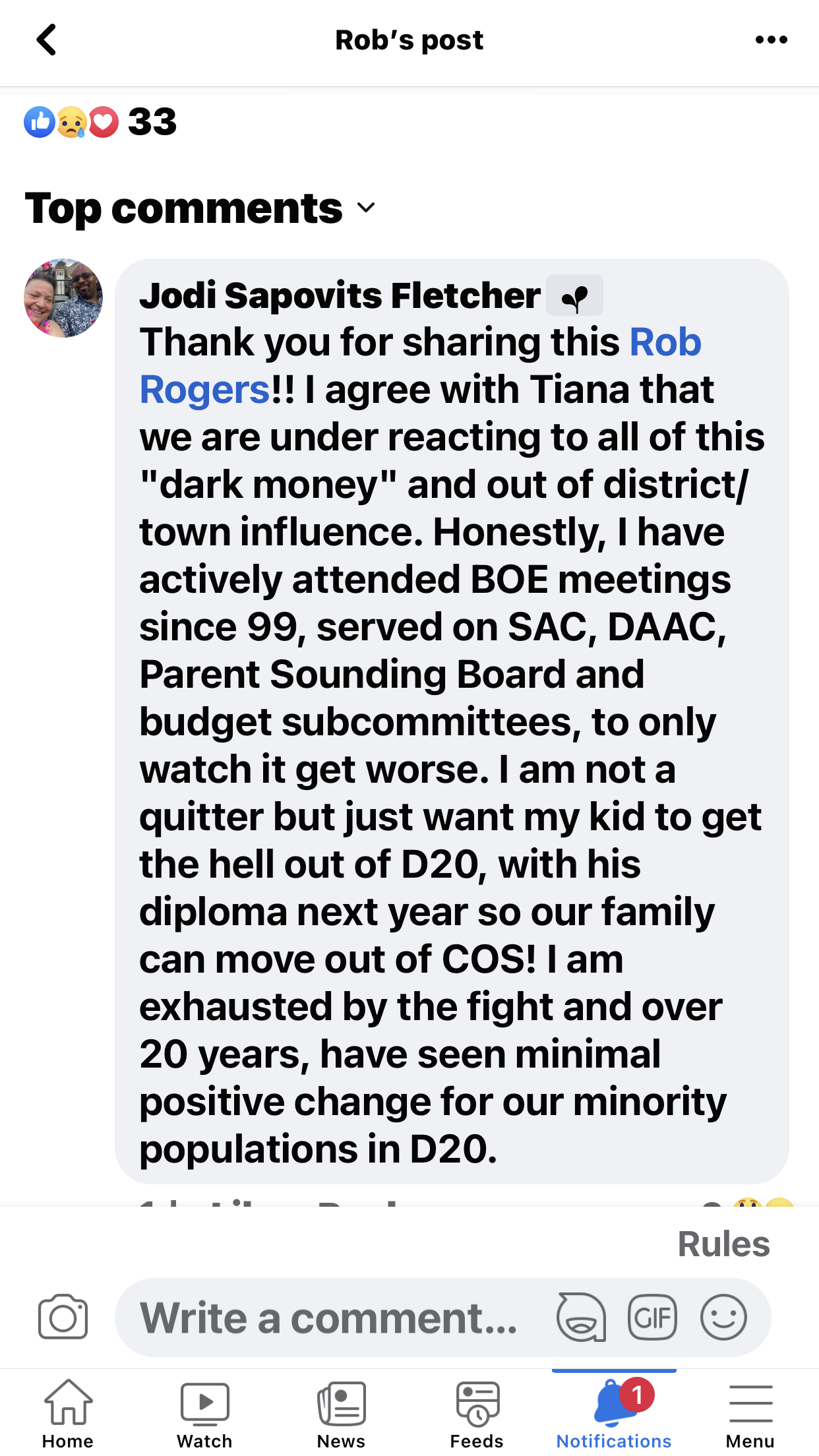Open Jodi Sapovits Fletcher's profile picture

[63, 298]
